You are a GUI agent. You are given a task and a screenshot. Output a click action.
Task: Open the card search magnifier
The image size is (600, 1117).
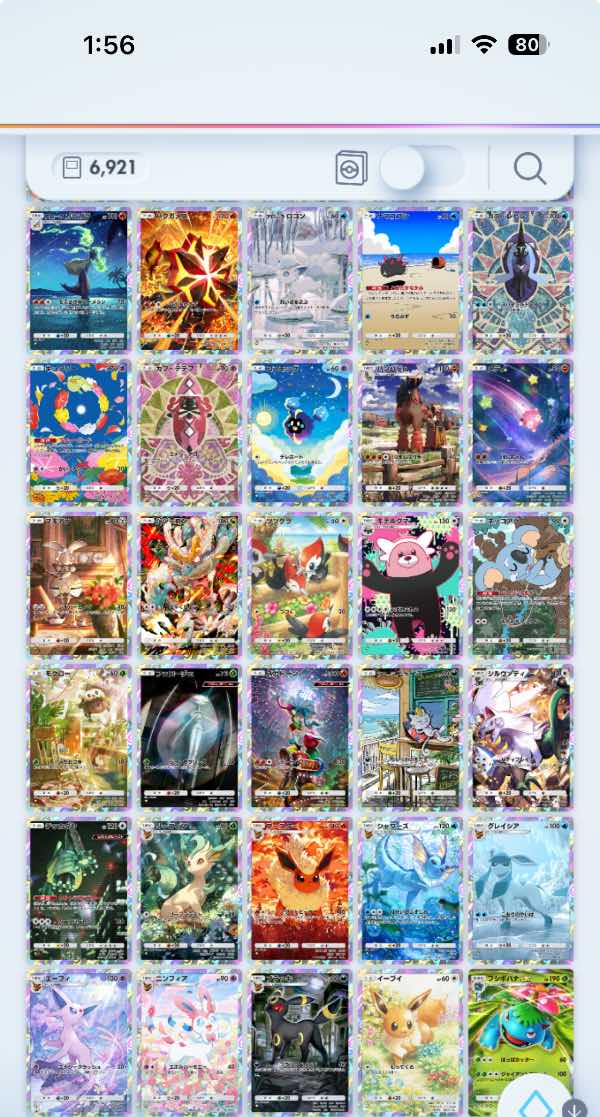[530, 168]
